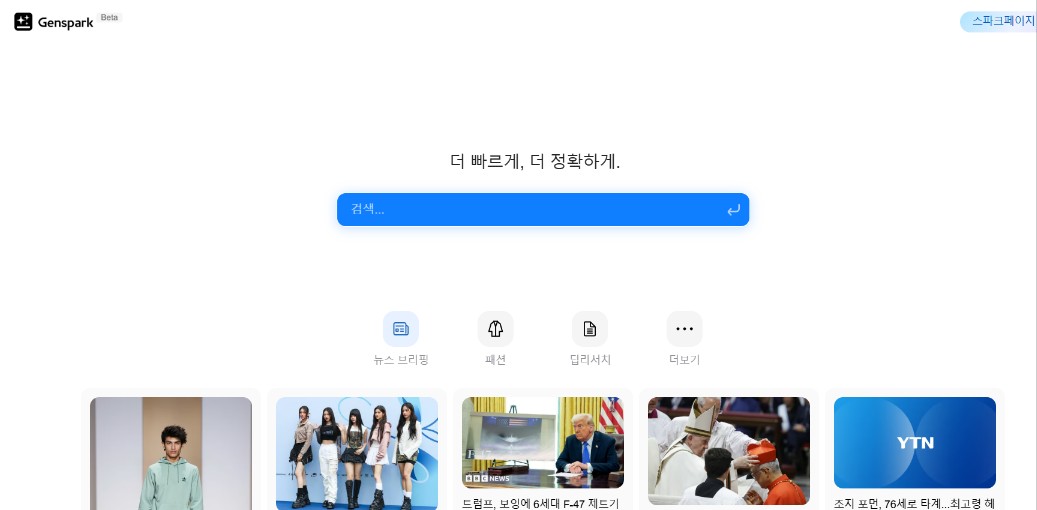Expand more options with 더보기
The width and height of the screenshot is (1037, 510).
pyautogui.click(x=684, y=329)
